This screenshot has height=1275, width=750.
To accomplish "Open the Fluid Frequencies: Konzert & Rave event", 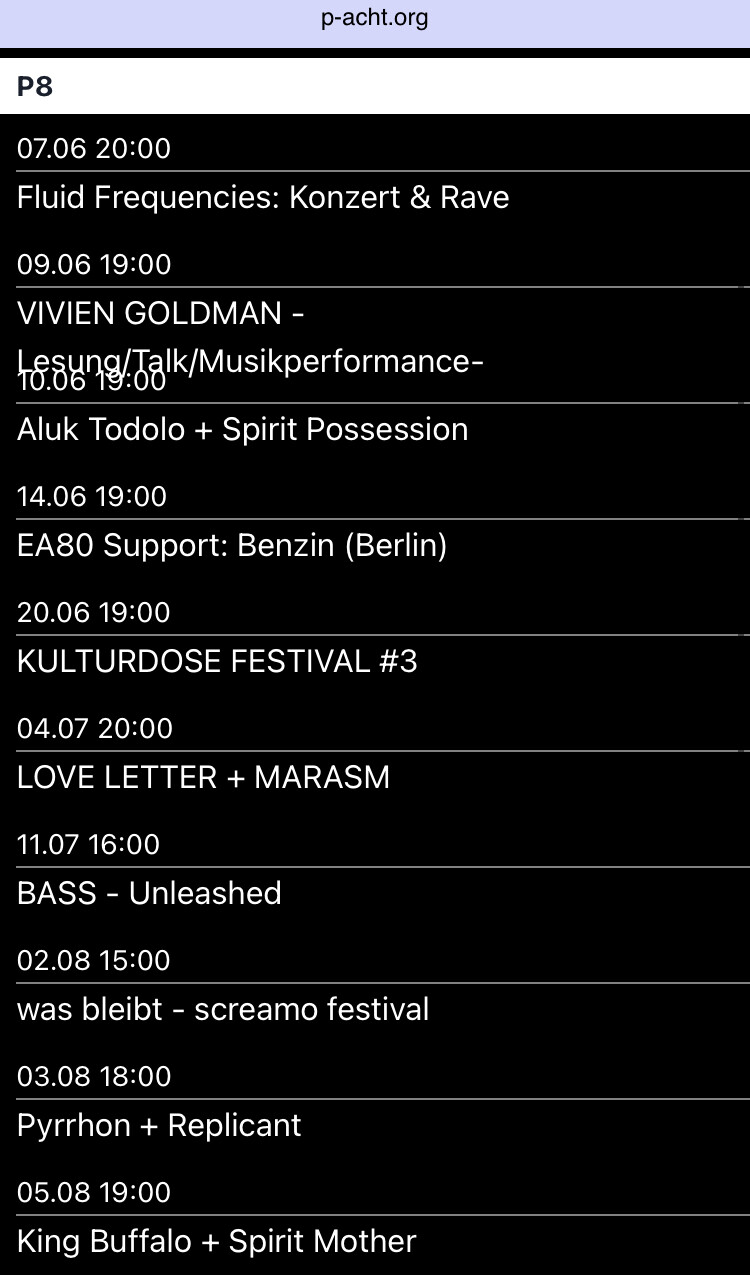I will [263, 197].
